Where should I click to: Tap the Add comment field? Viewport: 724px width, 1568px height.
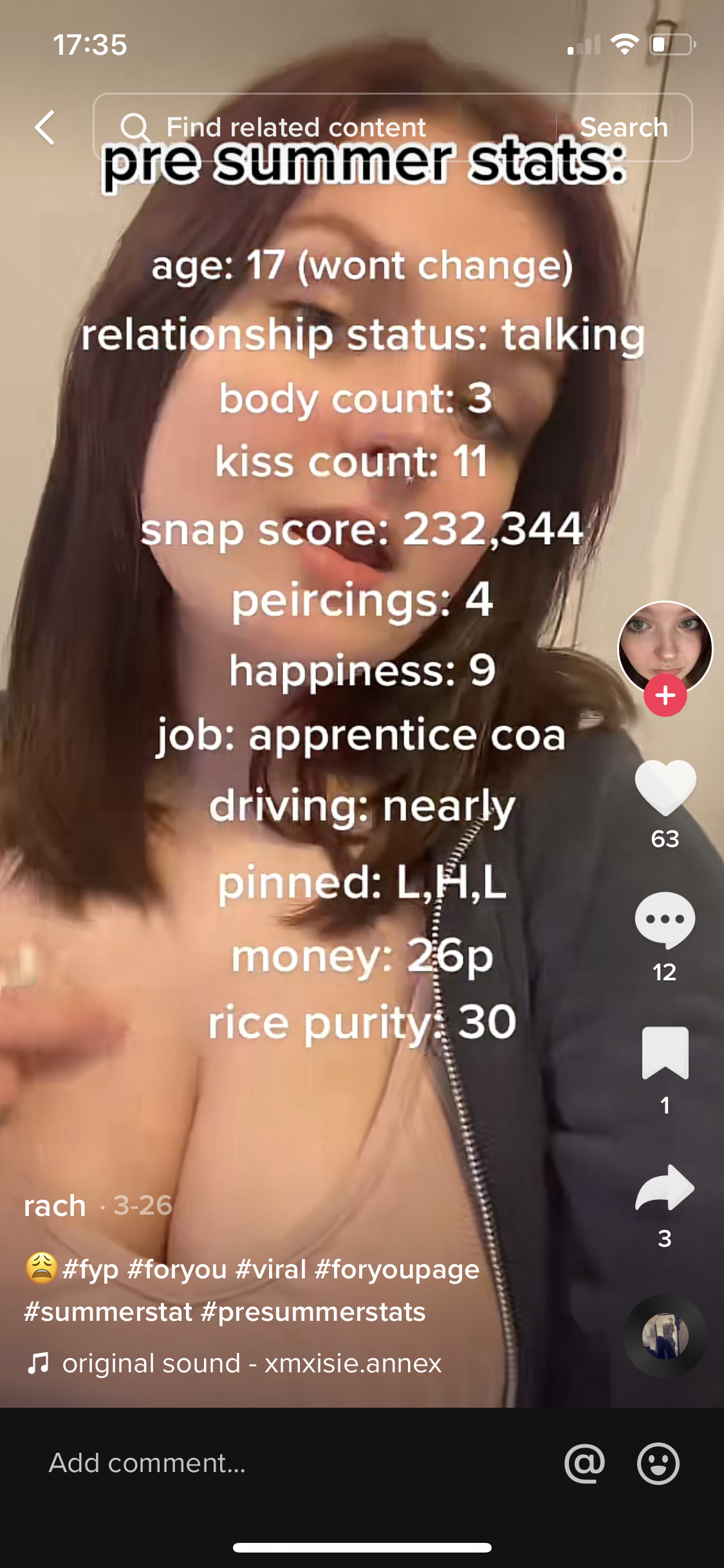pyautogui.click(x=257, y=1463)
